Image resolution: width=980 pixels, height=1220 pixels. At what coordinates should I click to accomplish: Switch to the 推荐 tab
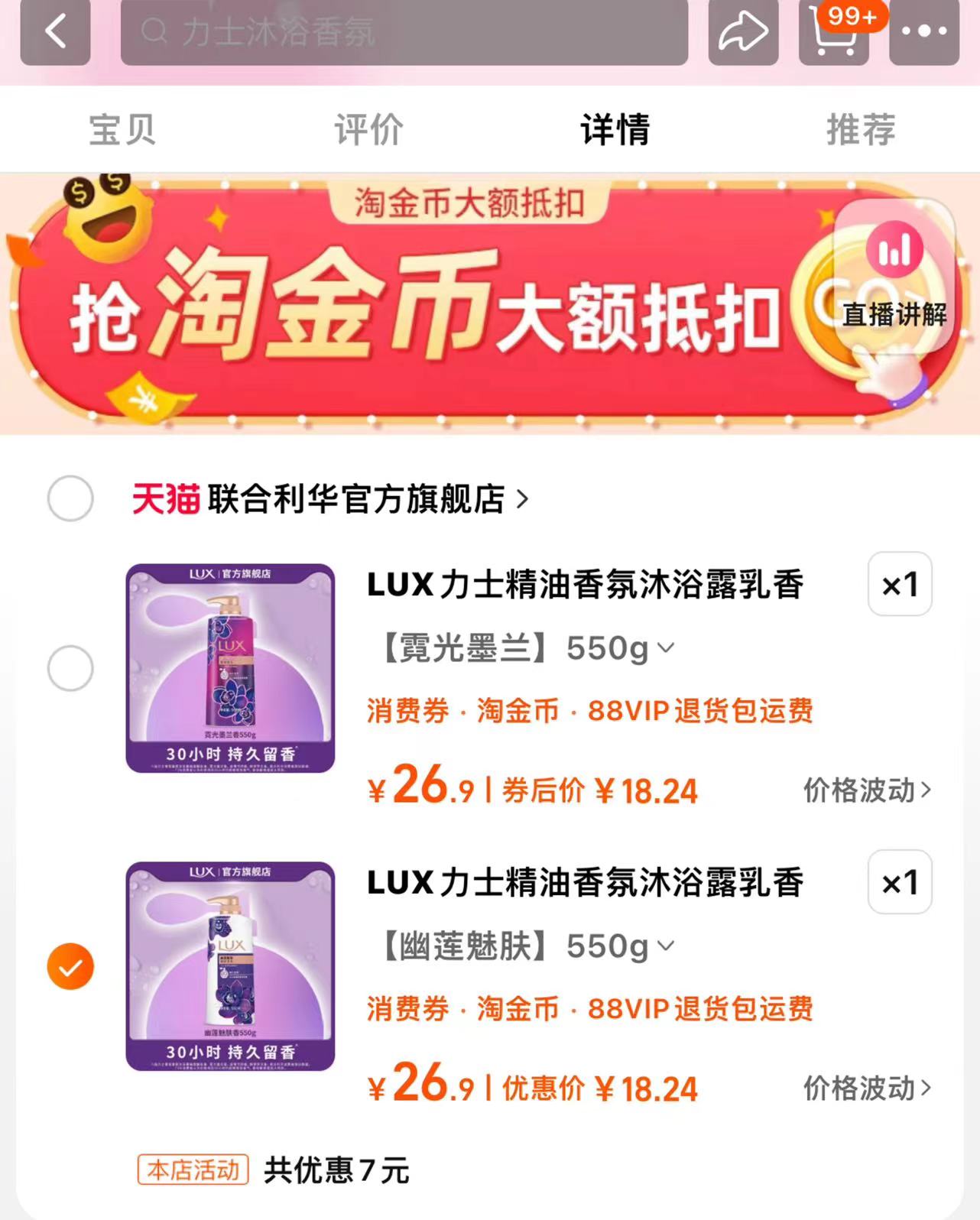pyautogui.click(x=859, y=130)
